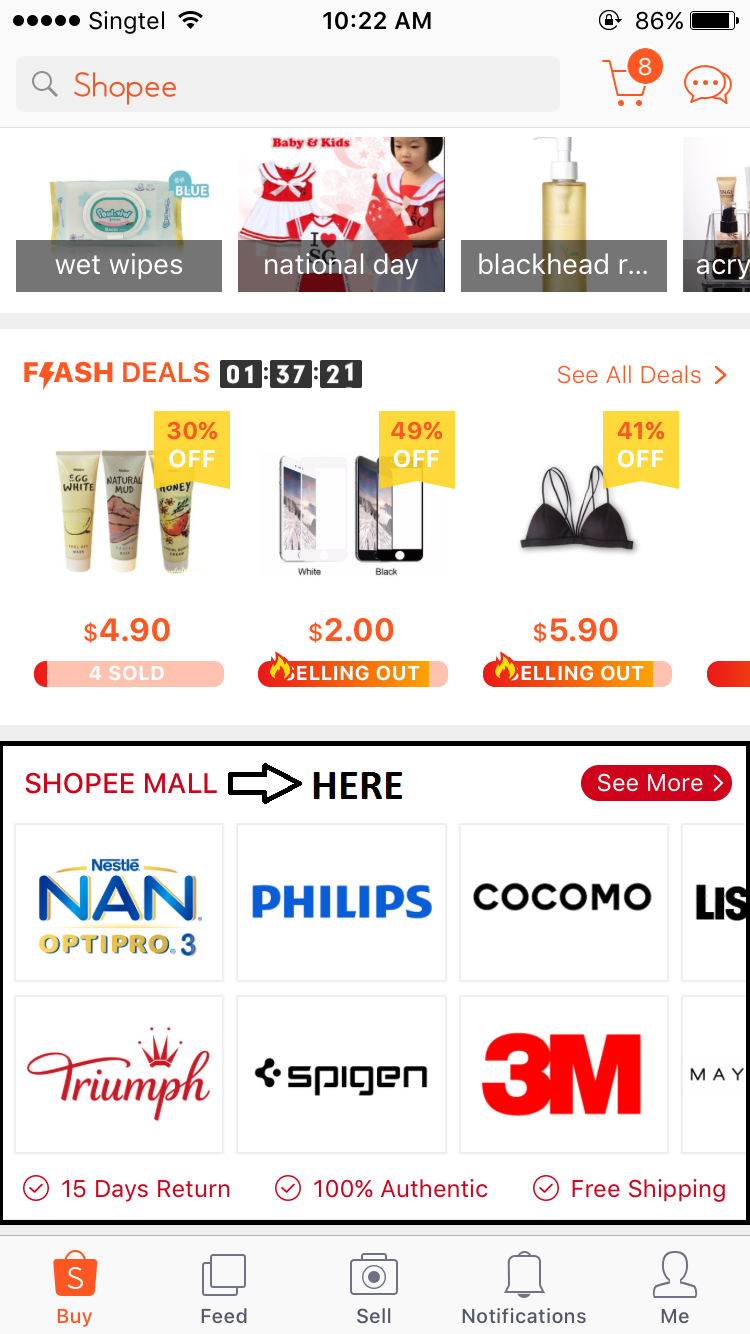Open the Shopee search box
Image resolution: width=750 pixels, height=1334 pixels.
pos(288,85)
